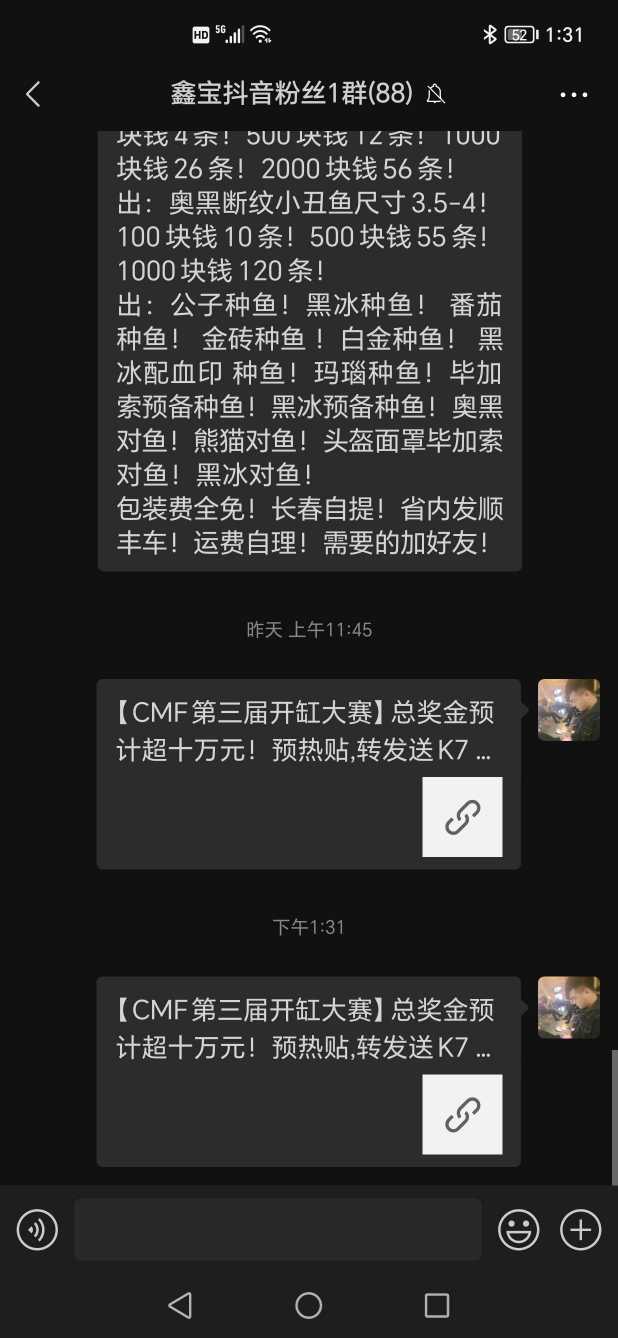Open the plus attachments panel
Screen dimensions: 618x1338
click(580, 1229)
